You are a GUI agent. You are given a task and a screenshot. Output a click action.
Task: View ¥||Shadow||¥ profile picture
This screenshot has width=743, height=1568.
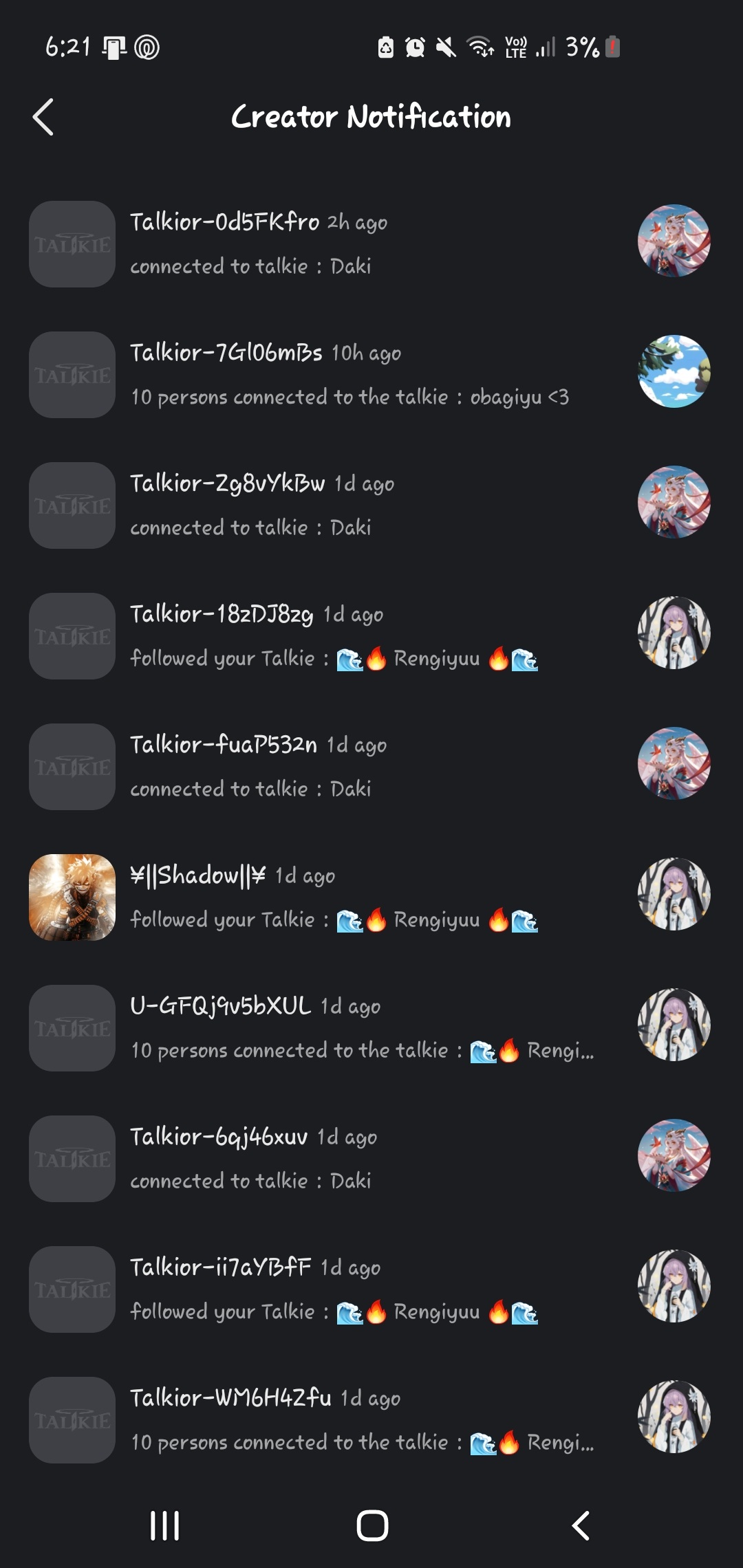[72, 897]
